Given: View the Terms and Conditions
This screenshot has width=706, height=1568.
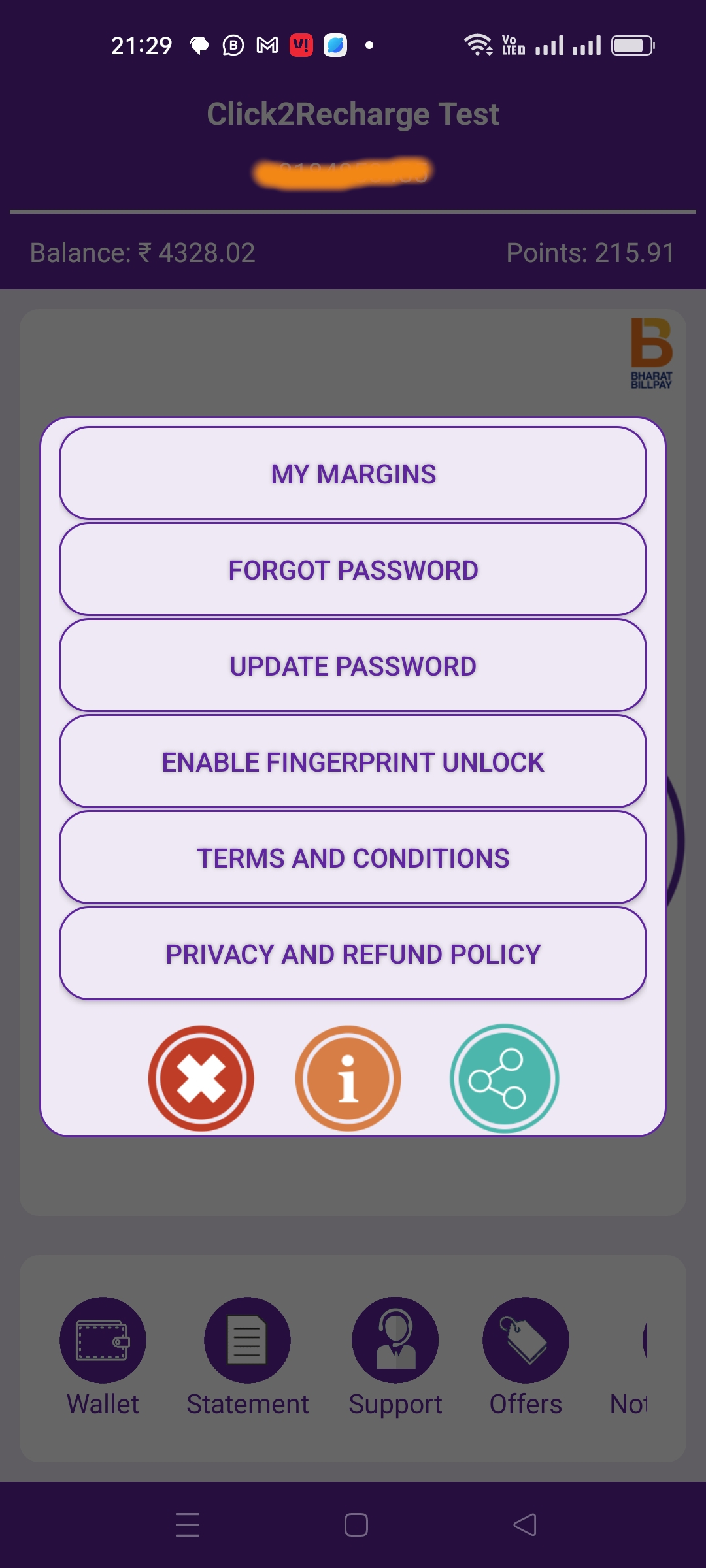Looking at the screenshot, I should pyautogui.click(x=353, y=858).
